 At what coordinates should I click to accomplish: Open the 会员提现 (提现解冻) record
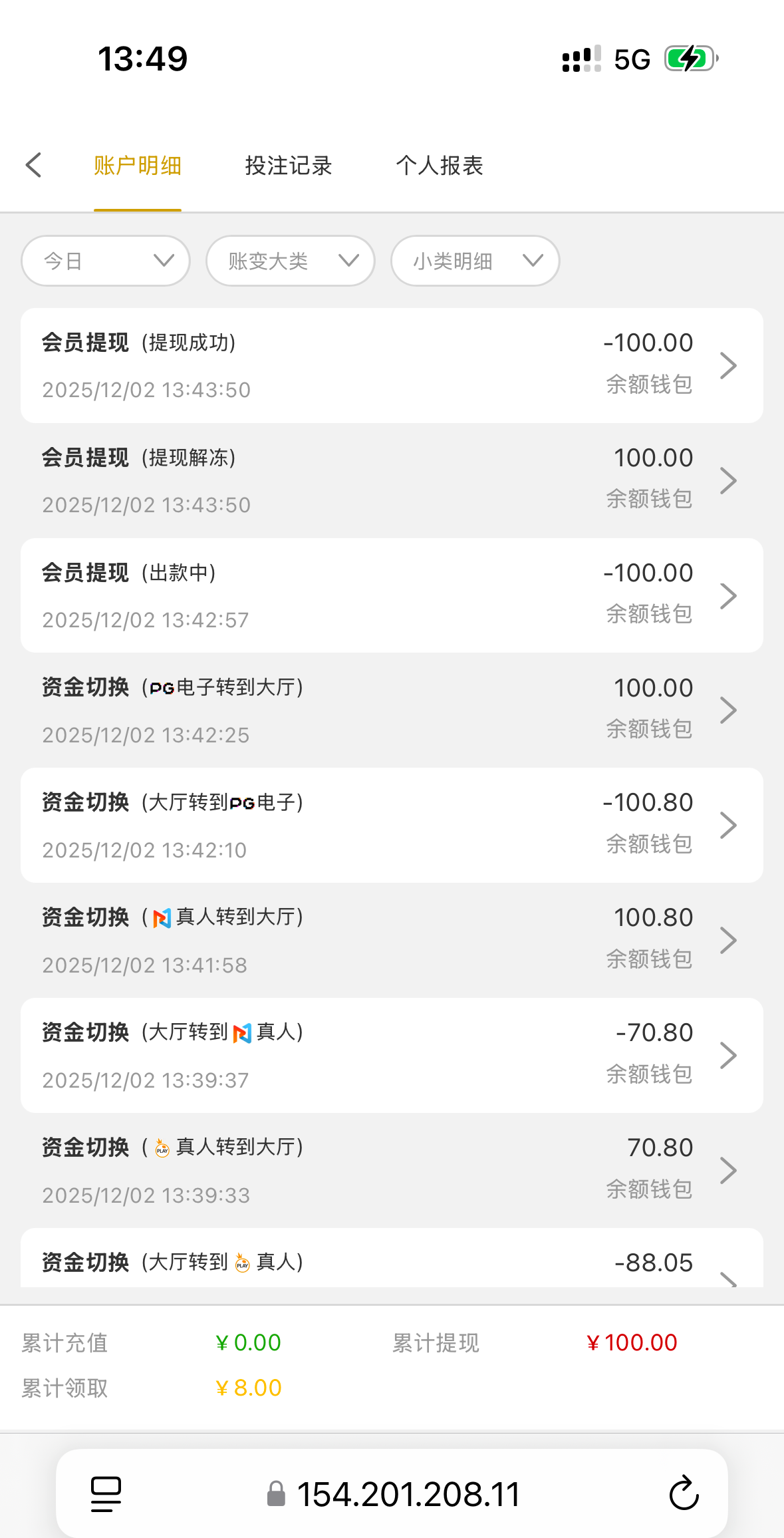[x=392, y=480]
